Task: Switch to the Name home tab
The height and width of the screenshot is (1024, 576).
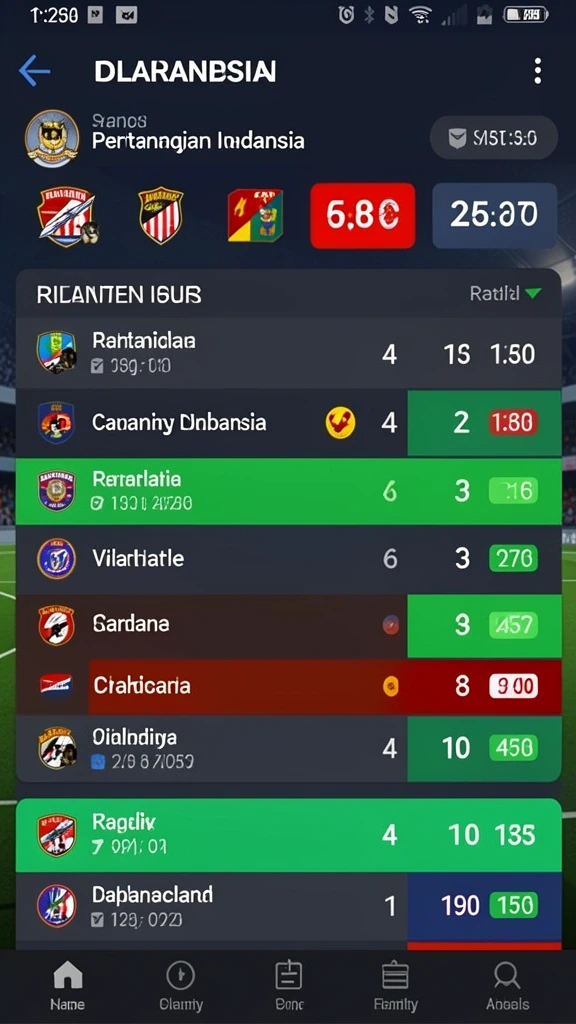Action: click(x=68, y=986)
